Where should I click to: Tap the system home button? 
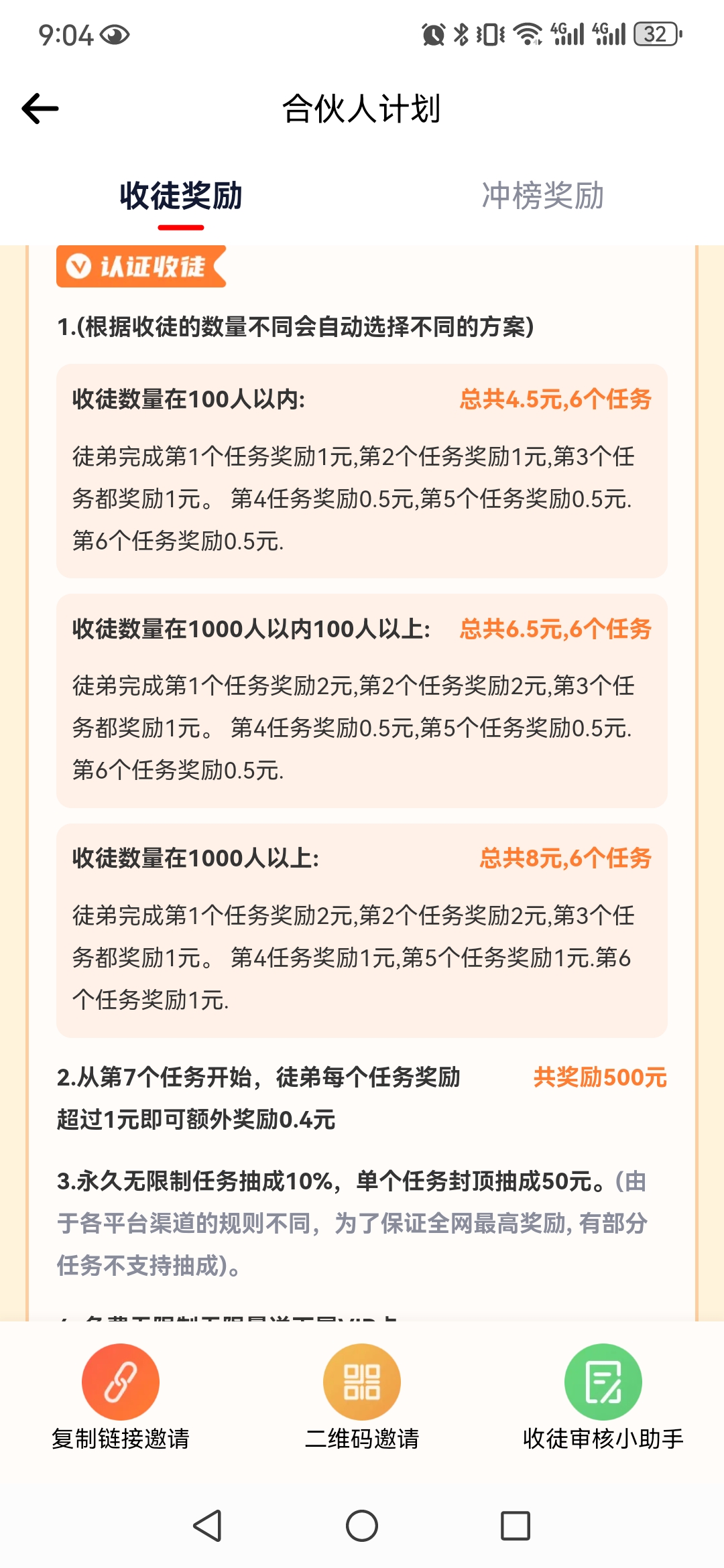(x=362, y=1526)
